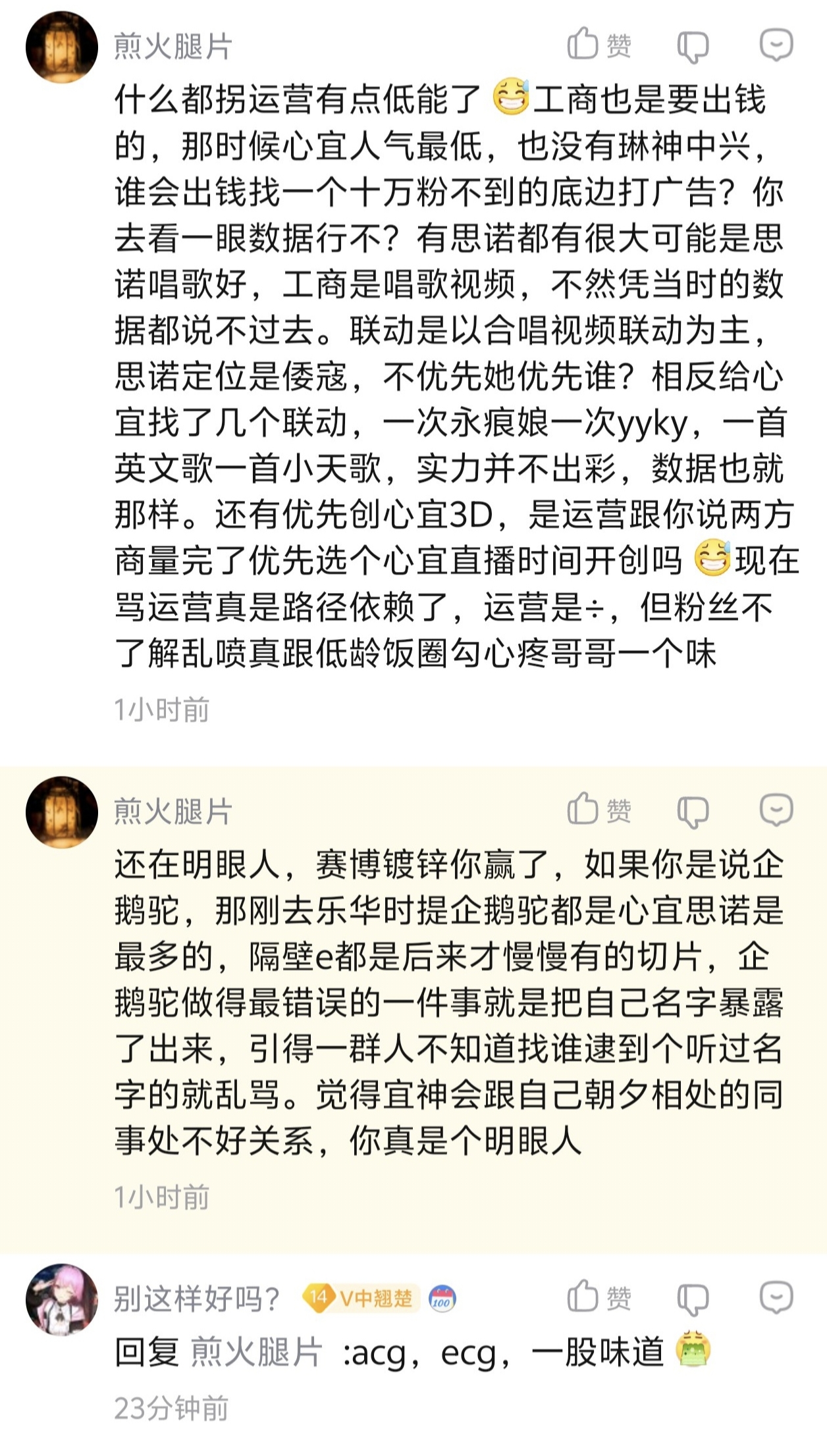The width and height of the screenshot is (827, 1456).
Task: Like the highlighted 煎火腿片 comment about 企鹅驼
Action: [x=599, y=810]
